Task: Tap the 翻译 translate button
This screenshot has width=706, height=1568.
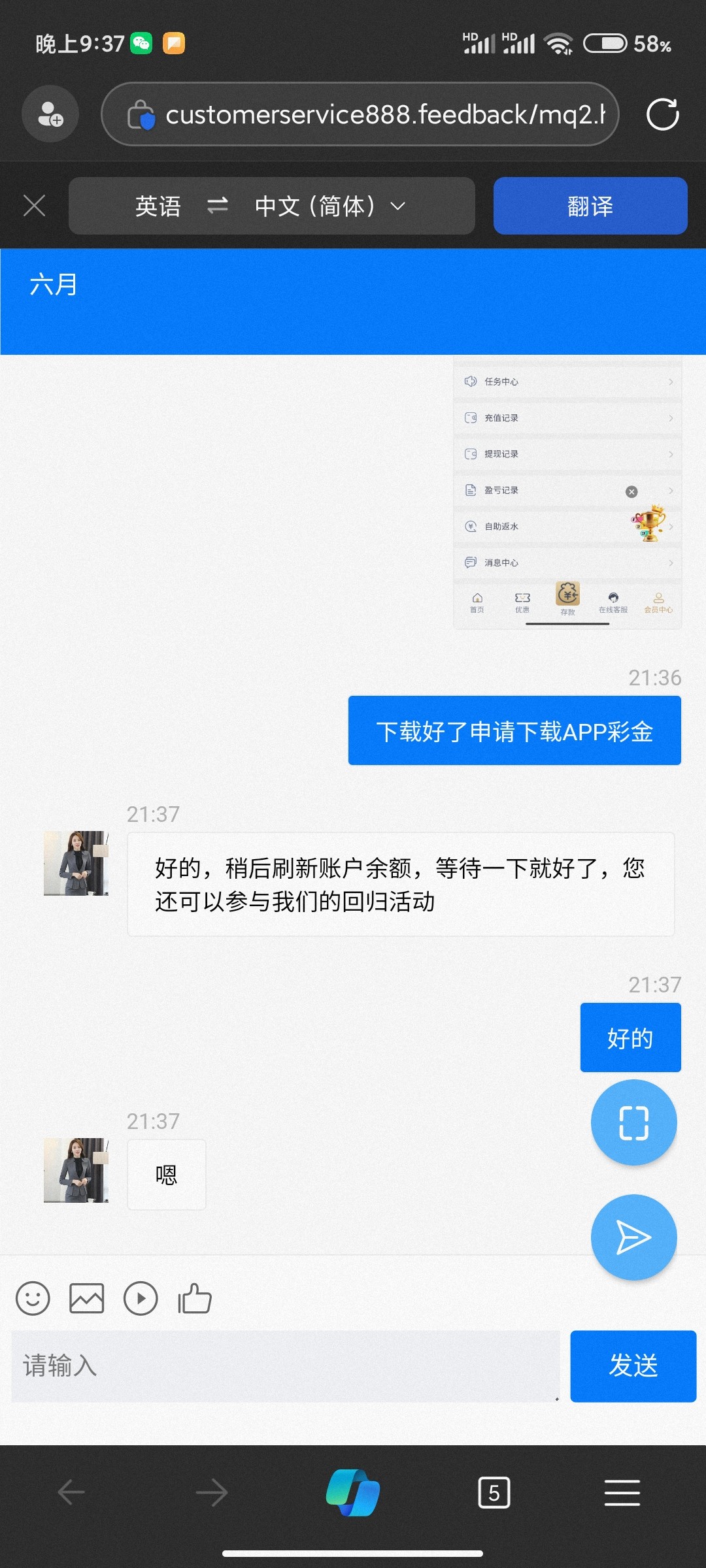Action: tap(590, 206)
